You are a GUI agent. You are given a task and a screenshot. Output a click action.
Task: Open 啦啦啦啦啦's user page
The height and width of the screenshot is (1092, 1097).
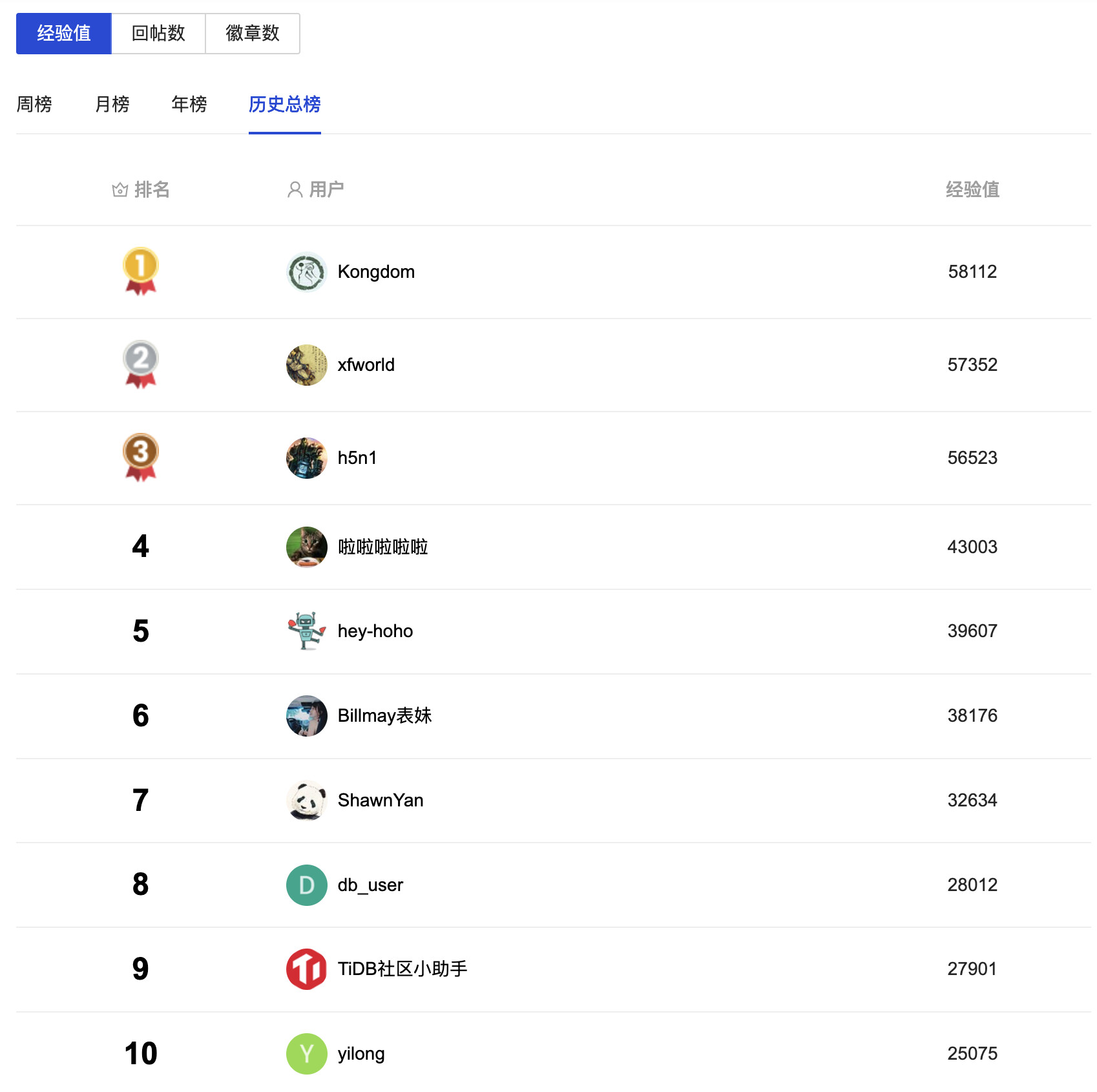pos(382,547)
